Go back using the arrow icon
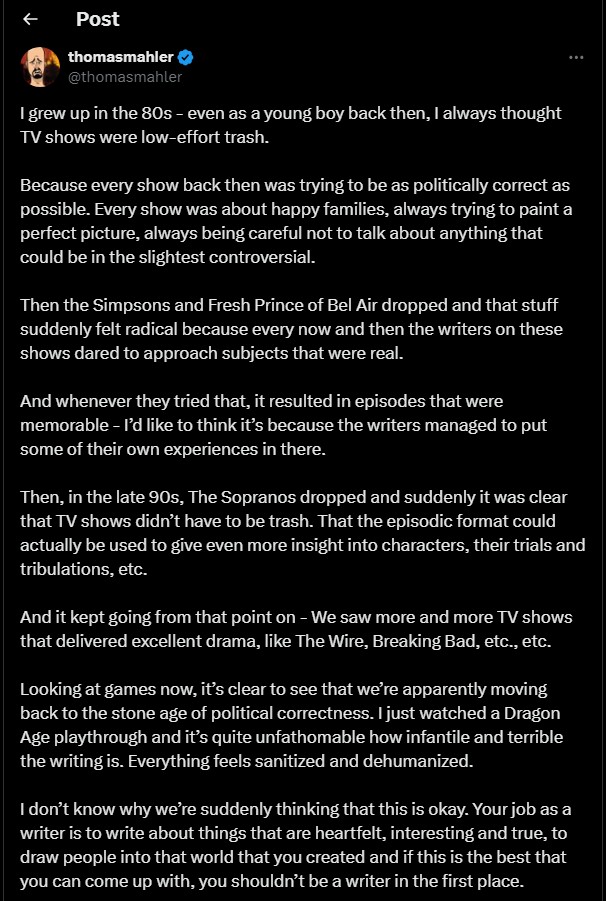 click(30, 19)
